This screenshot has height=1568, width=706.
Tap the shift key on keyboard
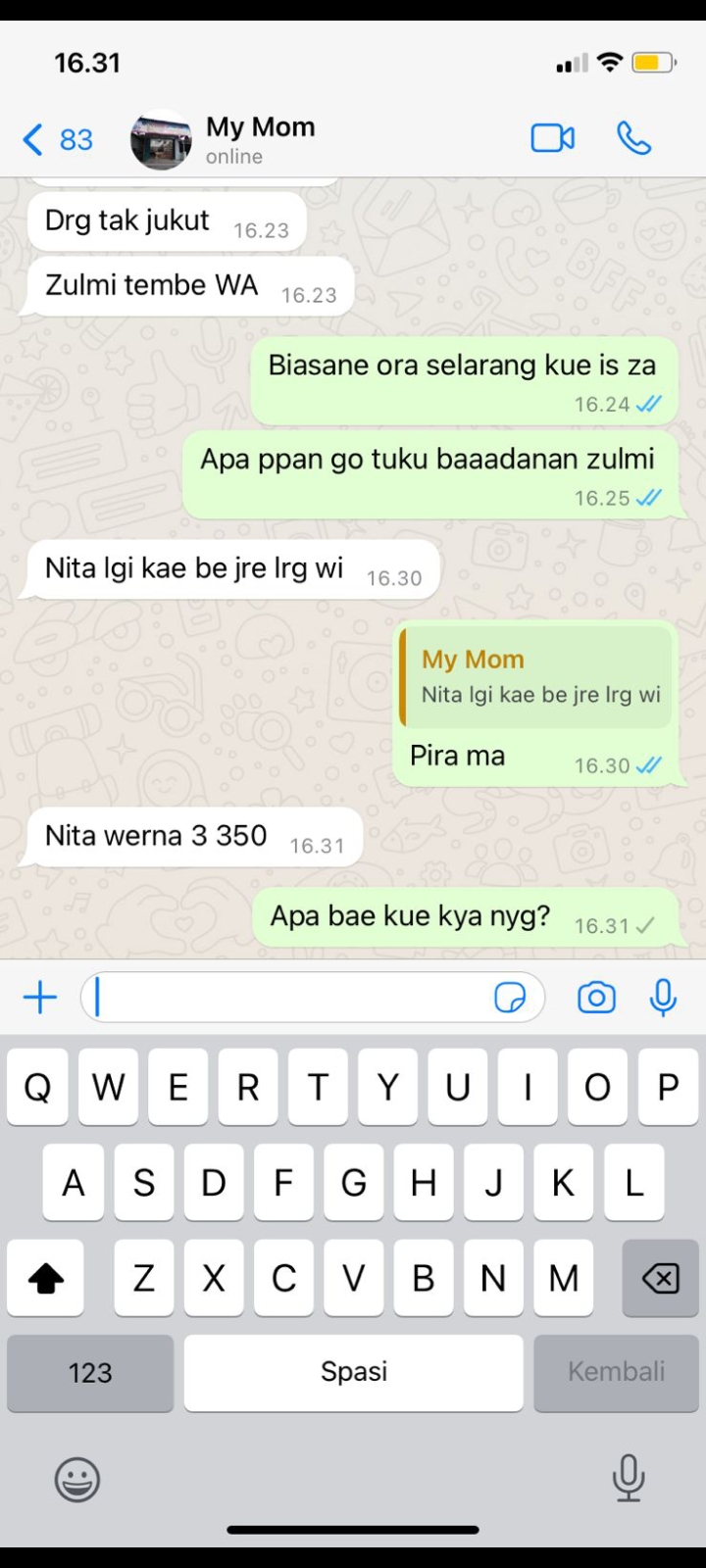tap(45, 1278)
